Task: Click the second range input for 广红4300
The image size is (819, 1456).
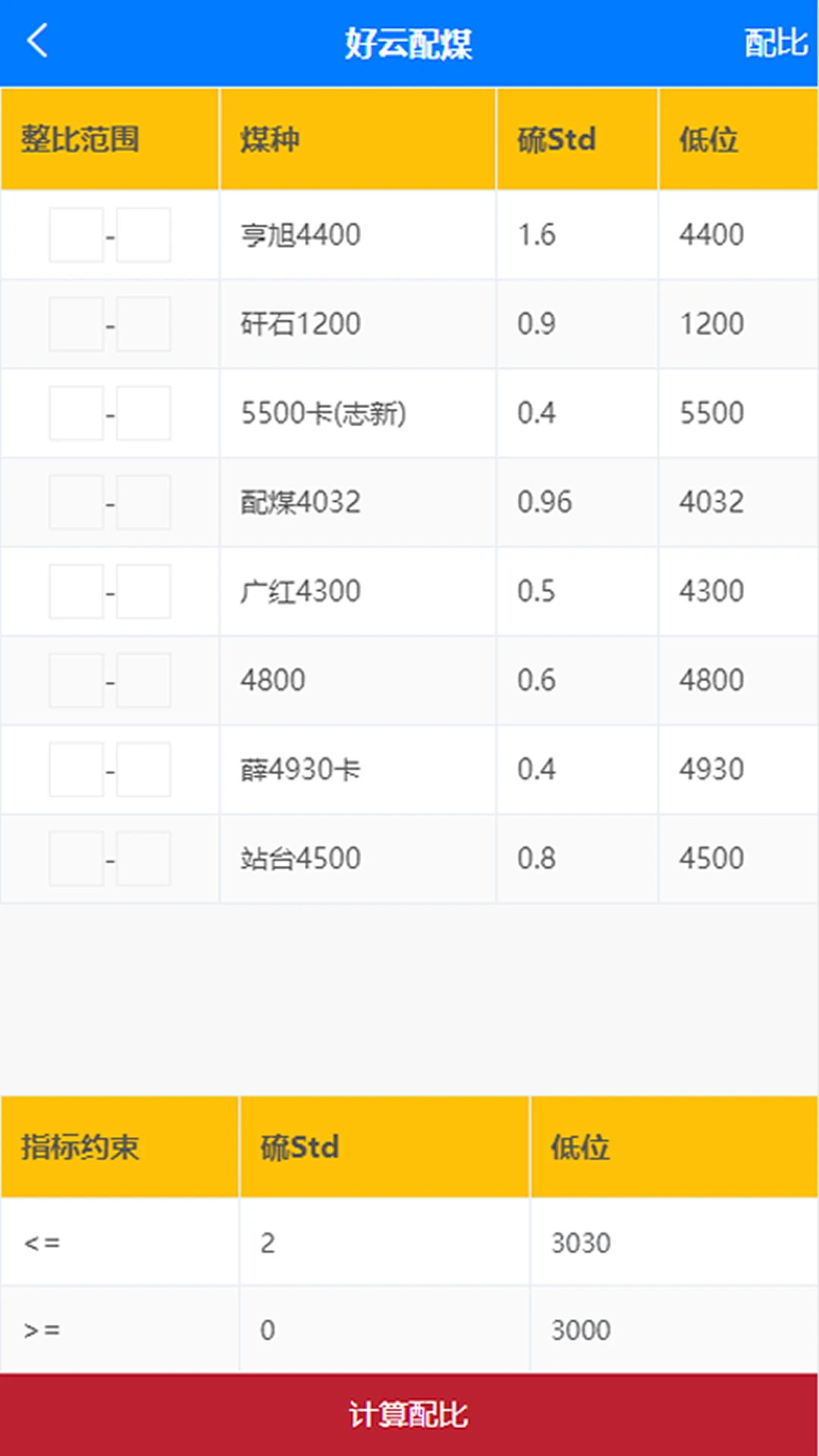Action: click(x=143, y=591)
